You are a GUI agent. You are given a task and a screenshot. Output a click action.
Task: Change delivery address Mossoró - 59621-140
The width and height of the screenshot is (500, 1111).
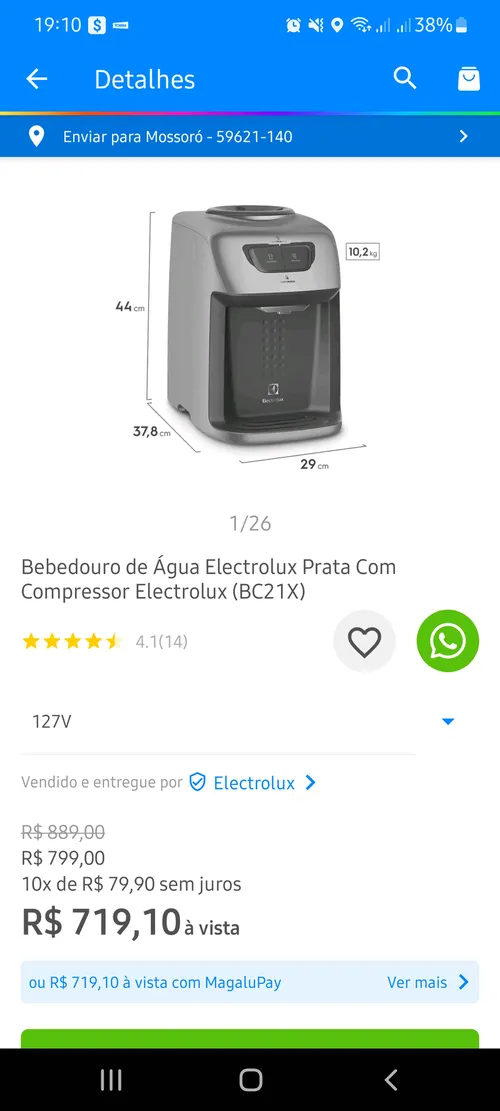pyautogui.click(x=250, y=136)
